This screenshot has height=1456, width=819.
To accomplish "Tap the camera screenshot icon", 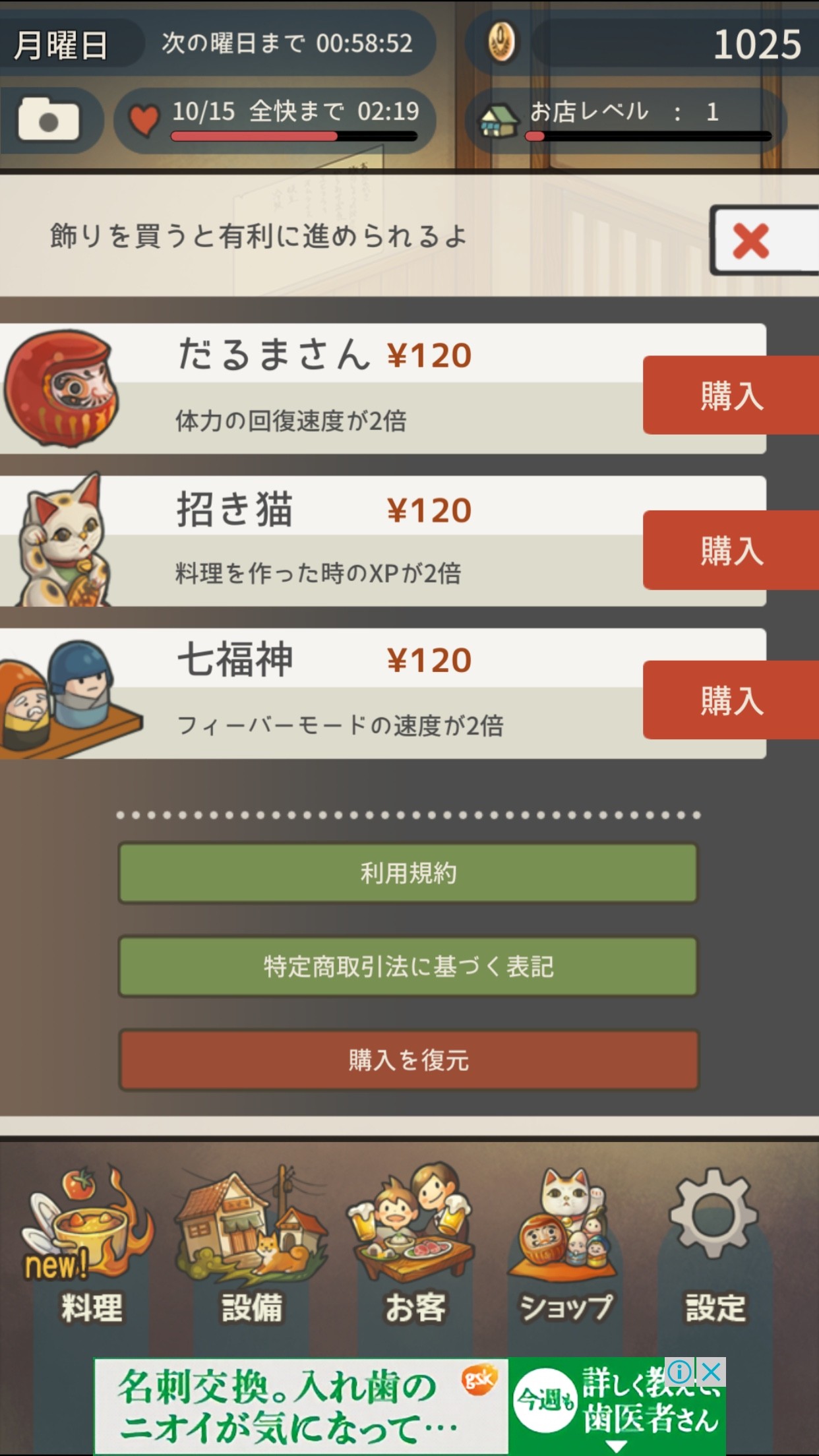I will pos(49,120).
